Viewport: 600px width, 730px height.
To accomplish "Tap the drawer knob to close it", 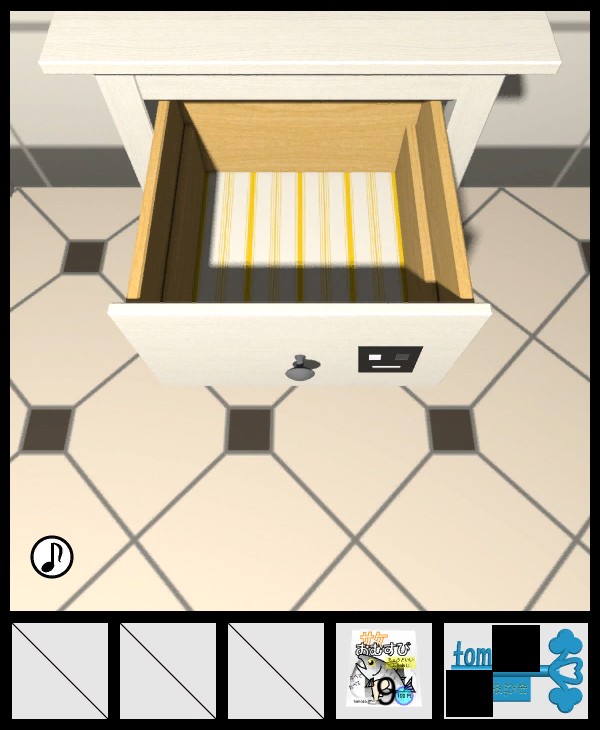I will [x=298, y=368].
